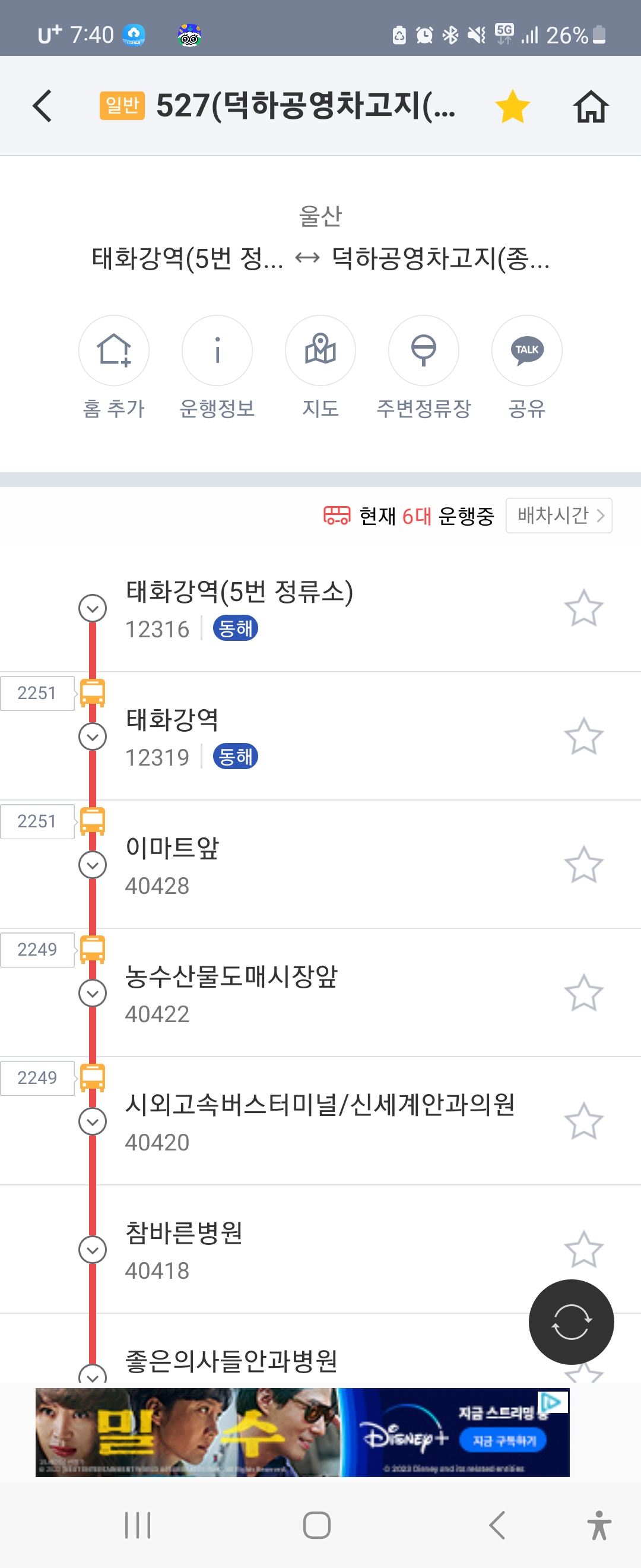Favorite the 태화강역(5번 정류소) stop

pos(583,608)
